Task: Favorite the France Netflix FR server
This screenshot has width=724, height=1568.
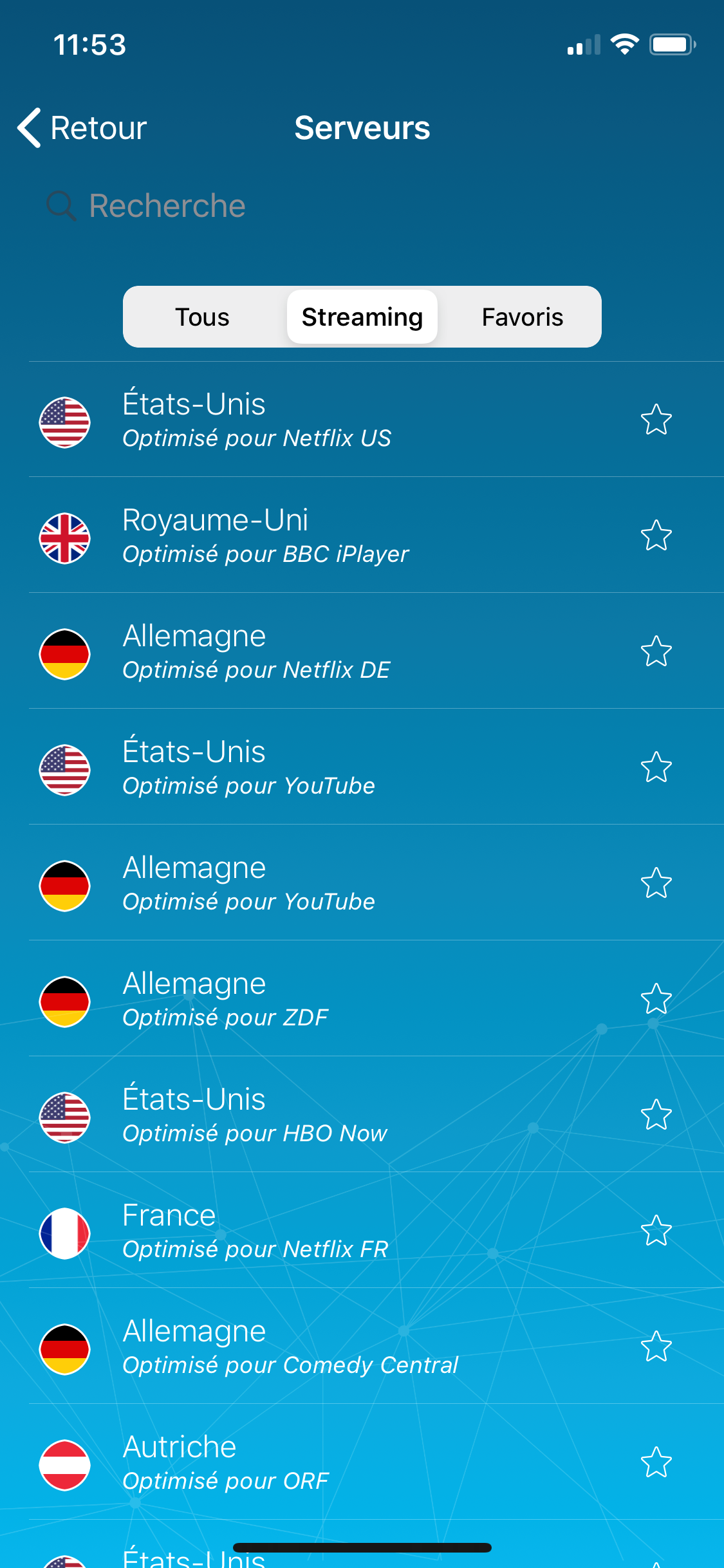Action: click(x=656, y=1231)
